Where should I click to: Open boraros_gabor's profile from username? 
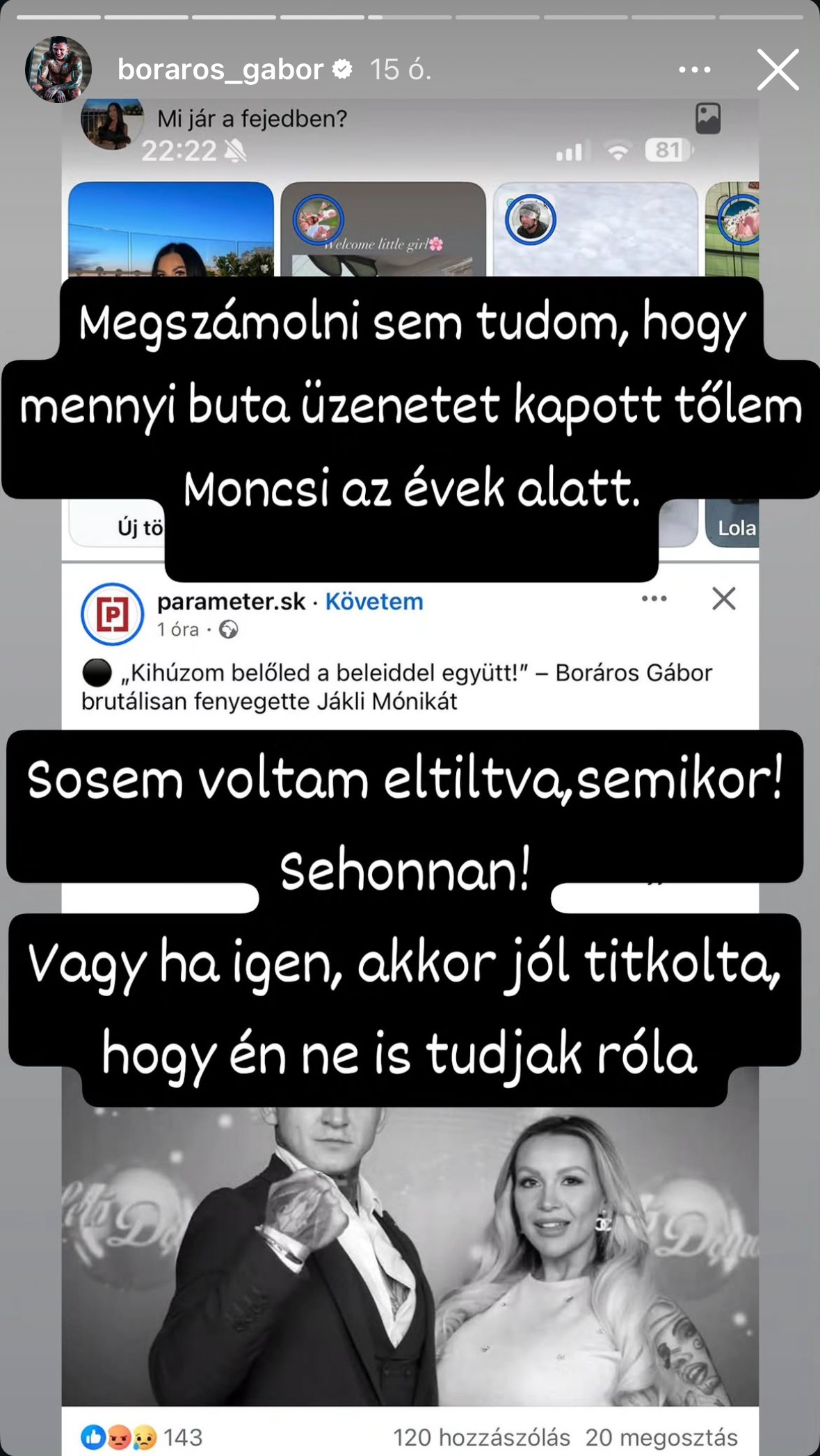(220, 70)
